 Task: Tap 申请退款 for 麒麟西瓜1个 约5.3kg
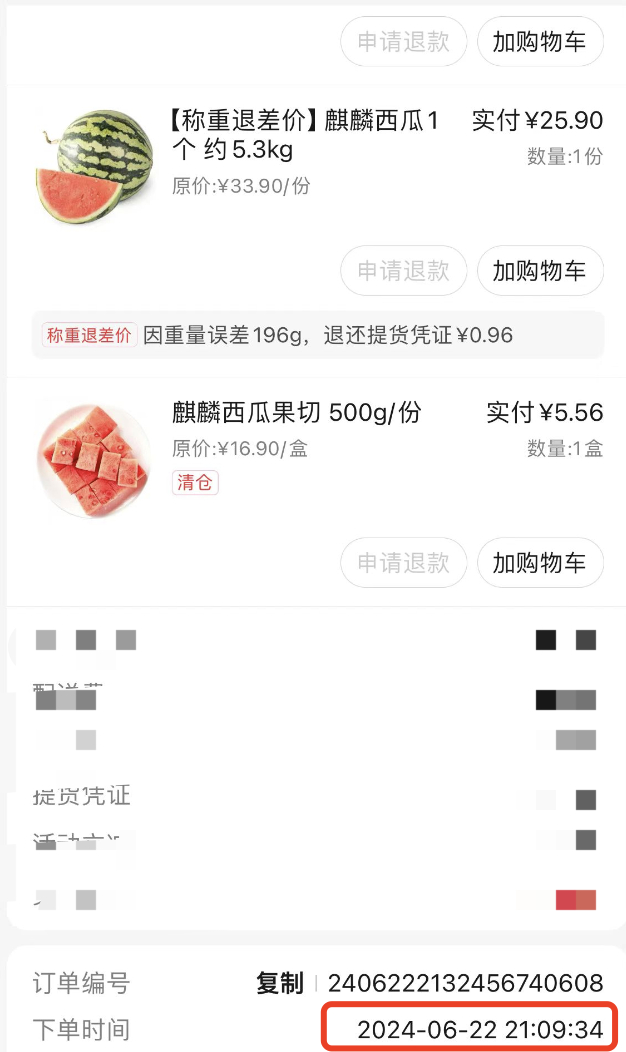pos(404,271)
